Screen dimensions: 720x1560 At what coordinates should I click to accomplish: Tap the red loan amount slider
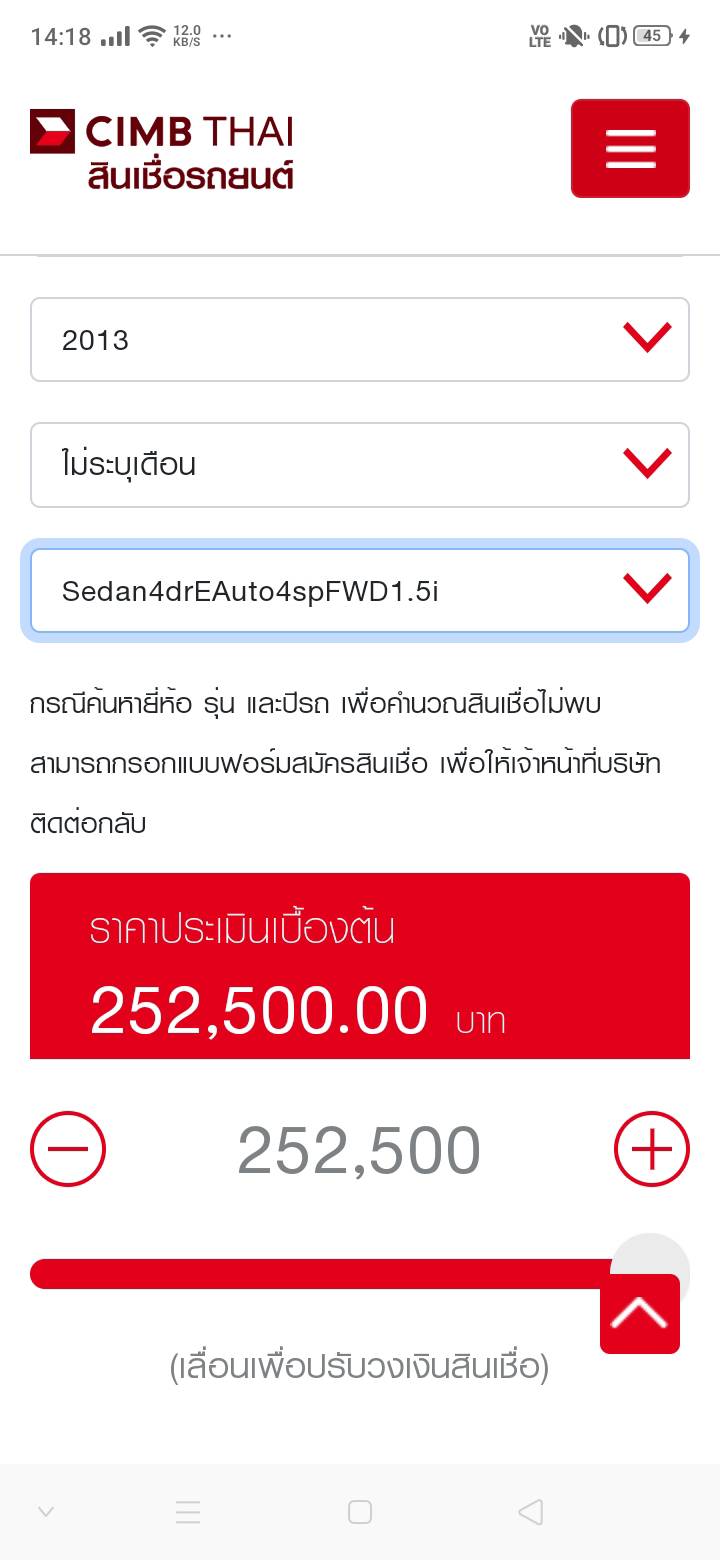pos(320,1274)
